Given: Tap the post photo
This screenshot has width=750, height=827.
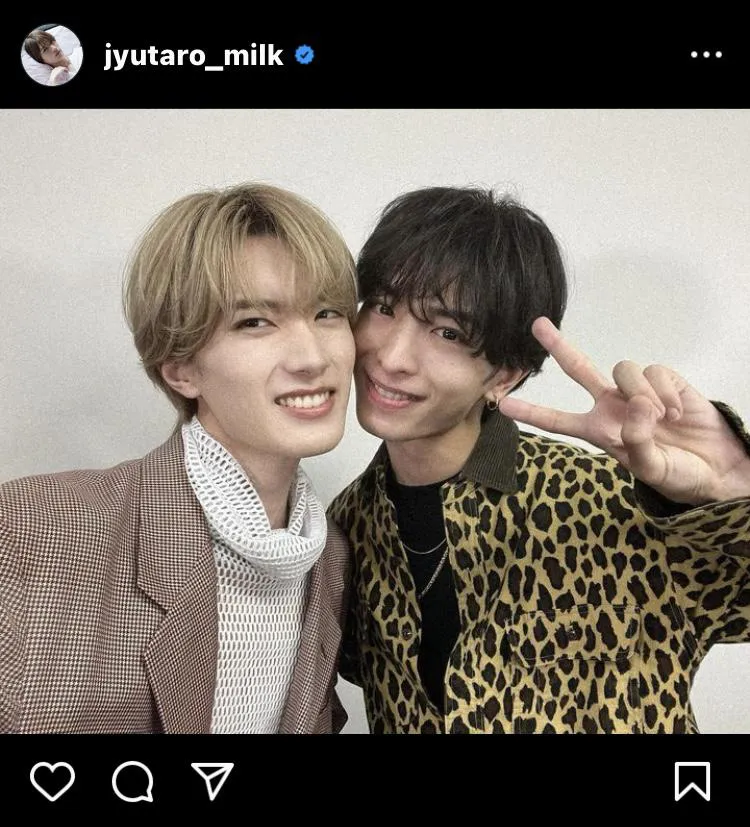Looking at the screenshot, I should [x=375, y=420].
